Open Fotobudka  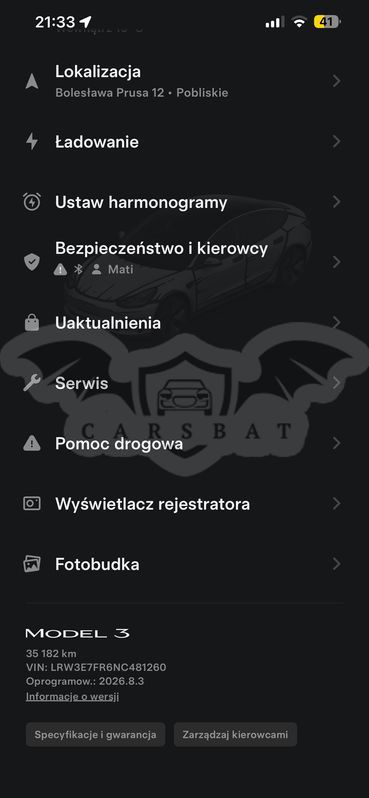184,564
